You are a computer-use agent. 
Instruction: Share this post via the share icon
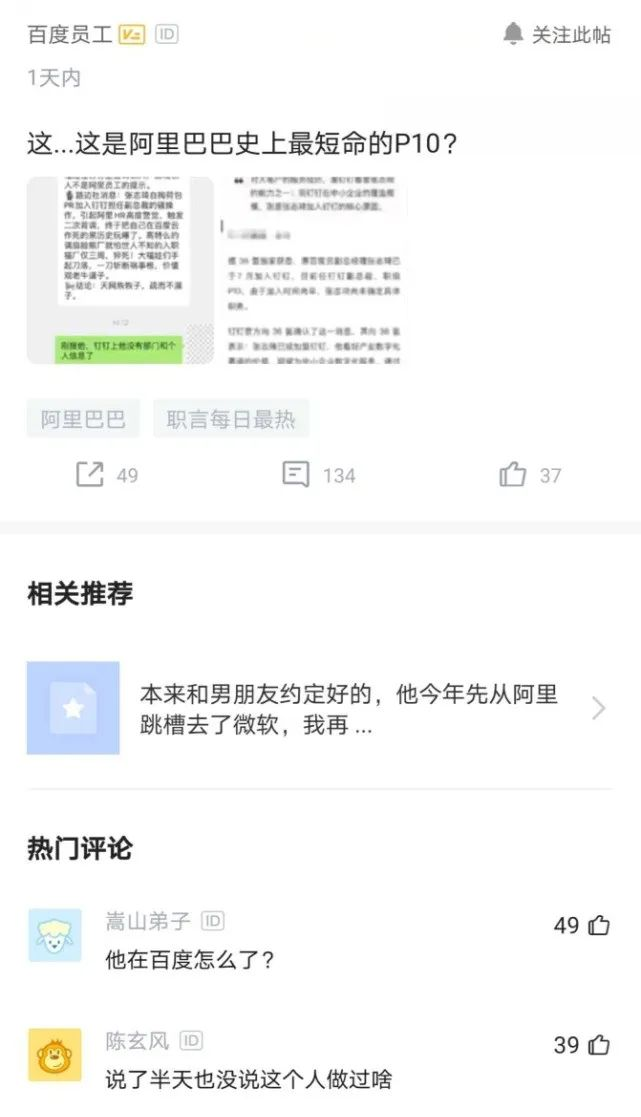tap(107, 475)
